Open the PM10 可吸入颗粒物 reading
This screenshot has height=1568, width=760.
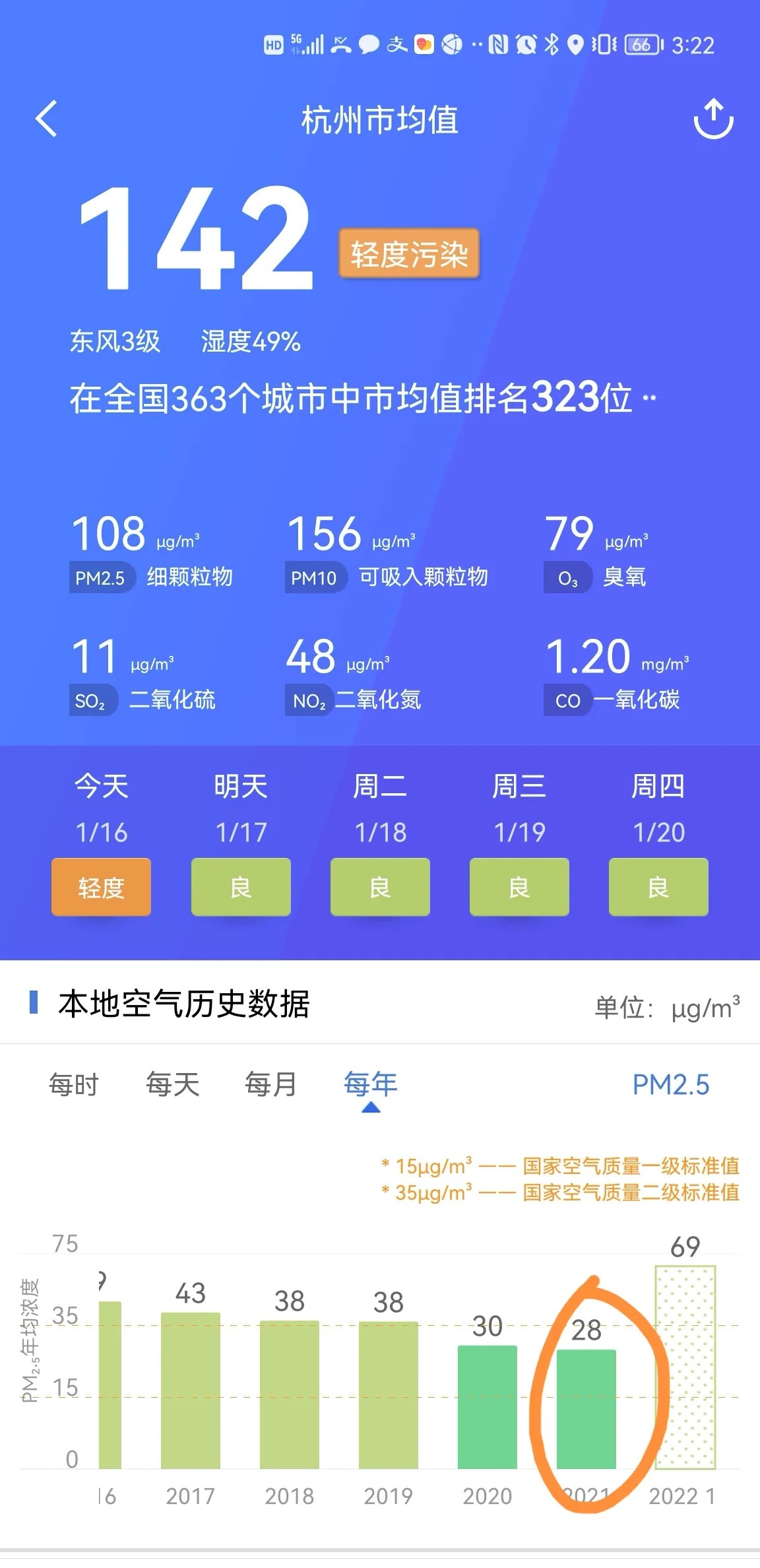pos(387,552)
